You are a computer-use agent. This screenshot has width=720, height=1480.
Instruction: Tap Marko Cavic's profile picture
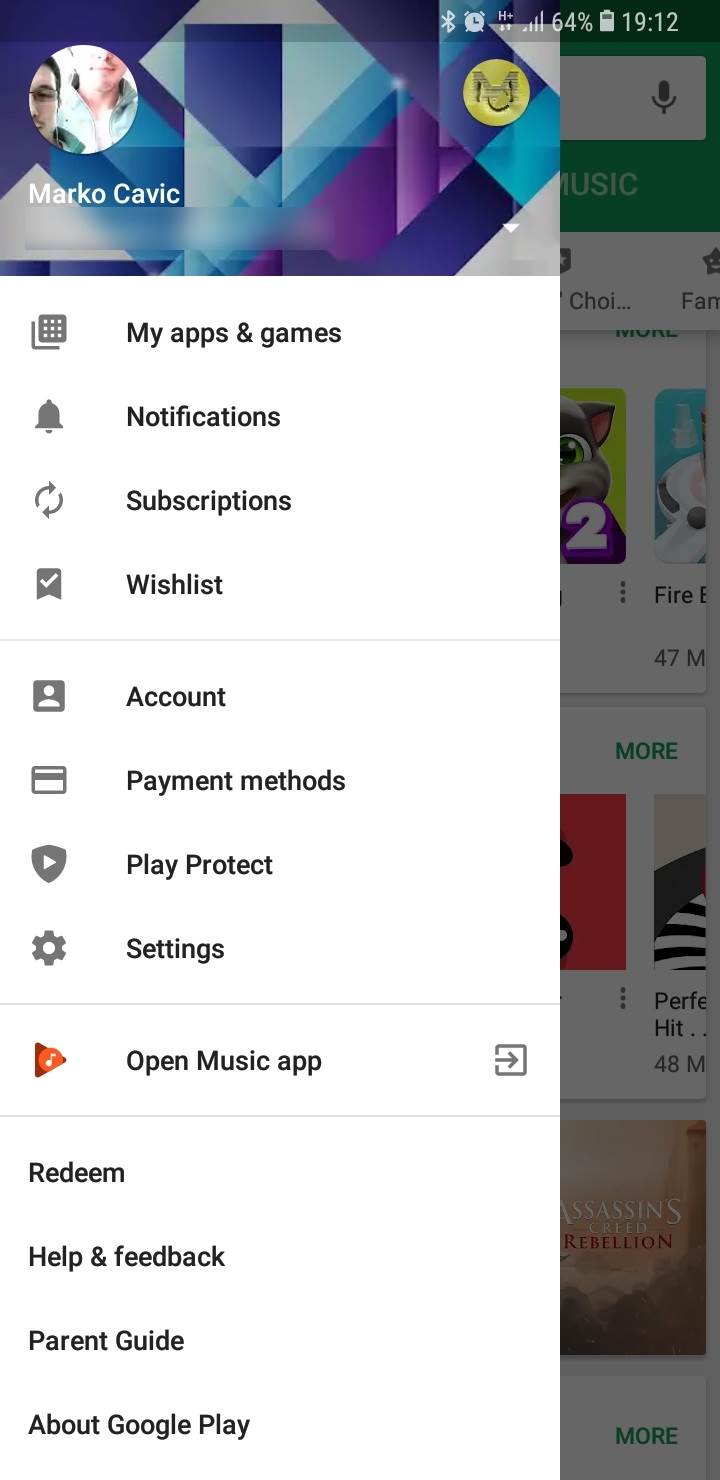click(84, 100)
